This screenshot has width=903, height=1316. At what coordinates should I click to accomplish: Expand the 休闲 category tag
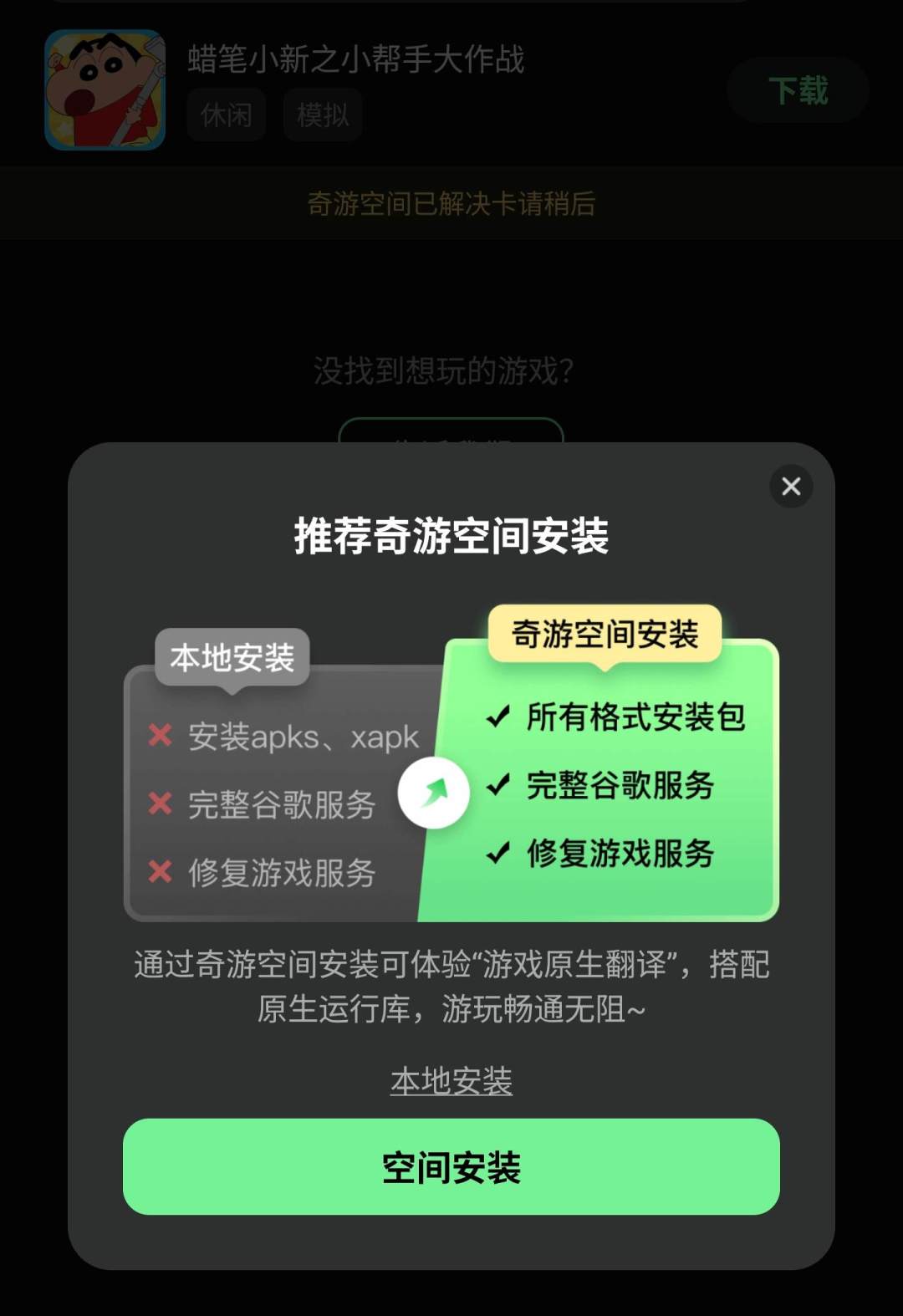pos(226,115)
